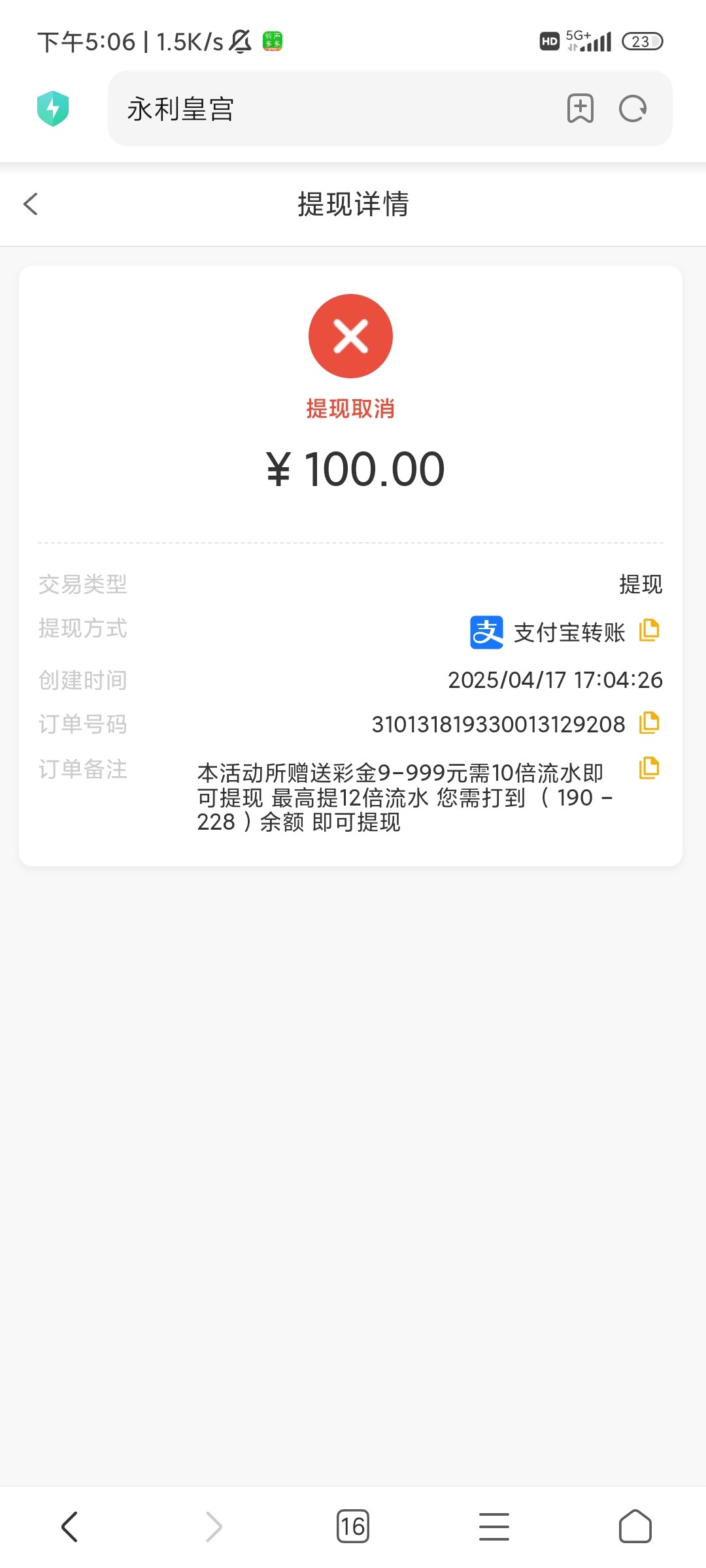Tap the browser security shield icon
Image resolution: width=706 pixels, height=1568 pixels.
click(53, 108)
